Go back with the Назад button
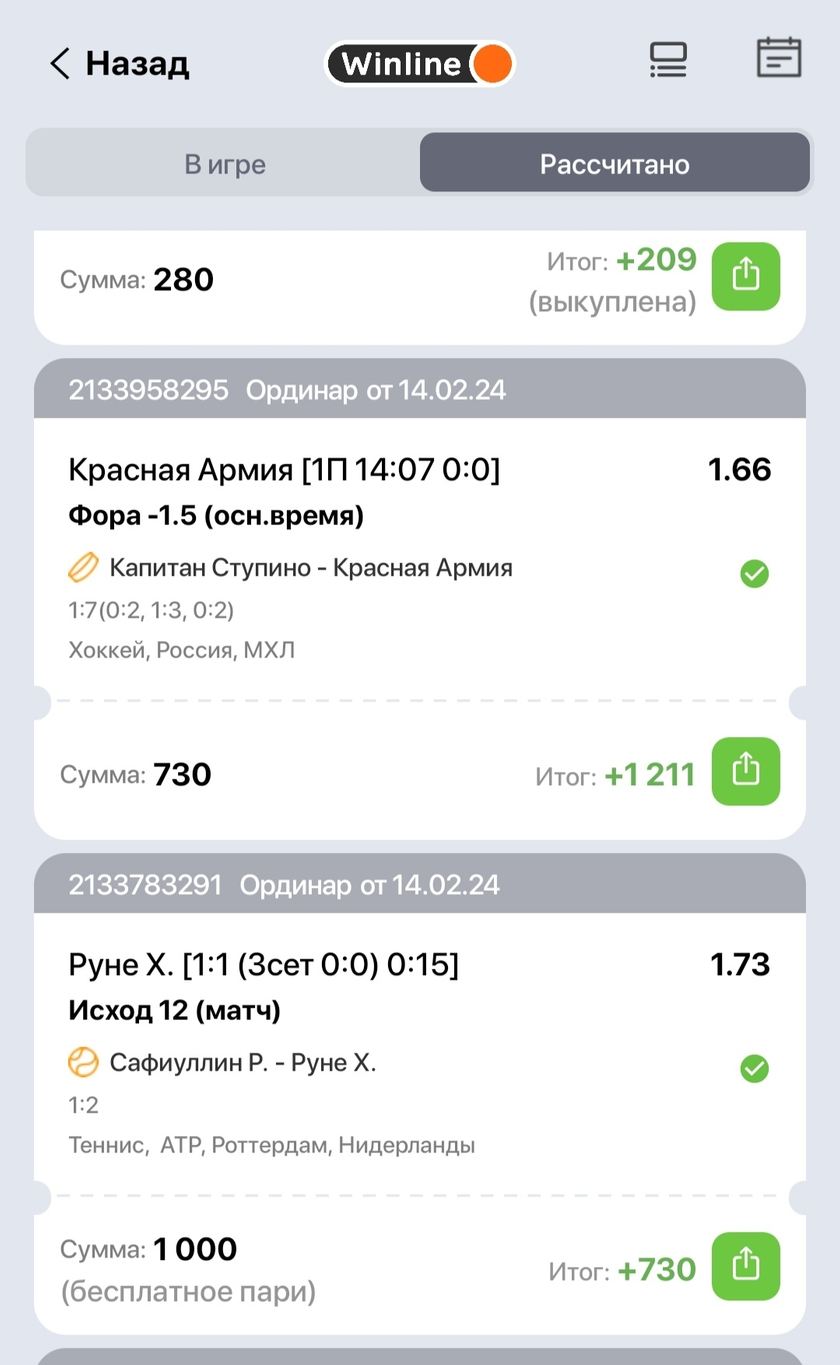840x1365 pixels. (x=119, y=64)
